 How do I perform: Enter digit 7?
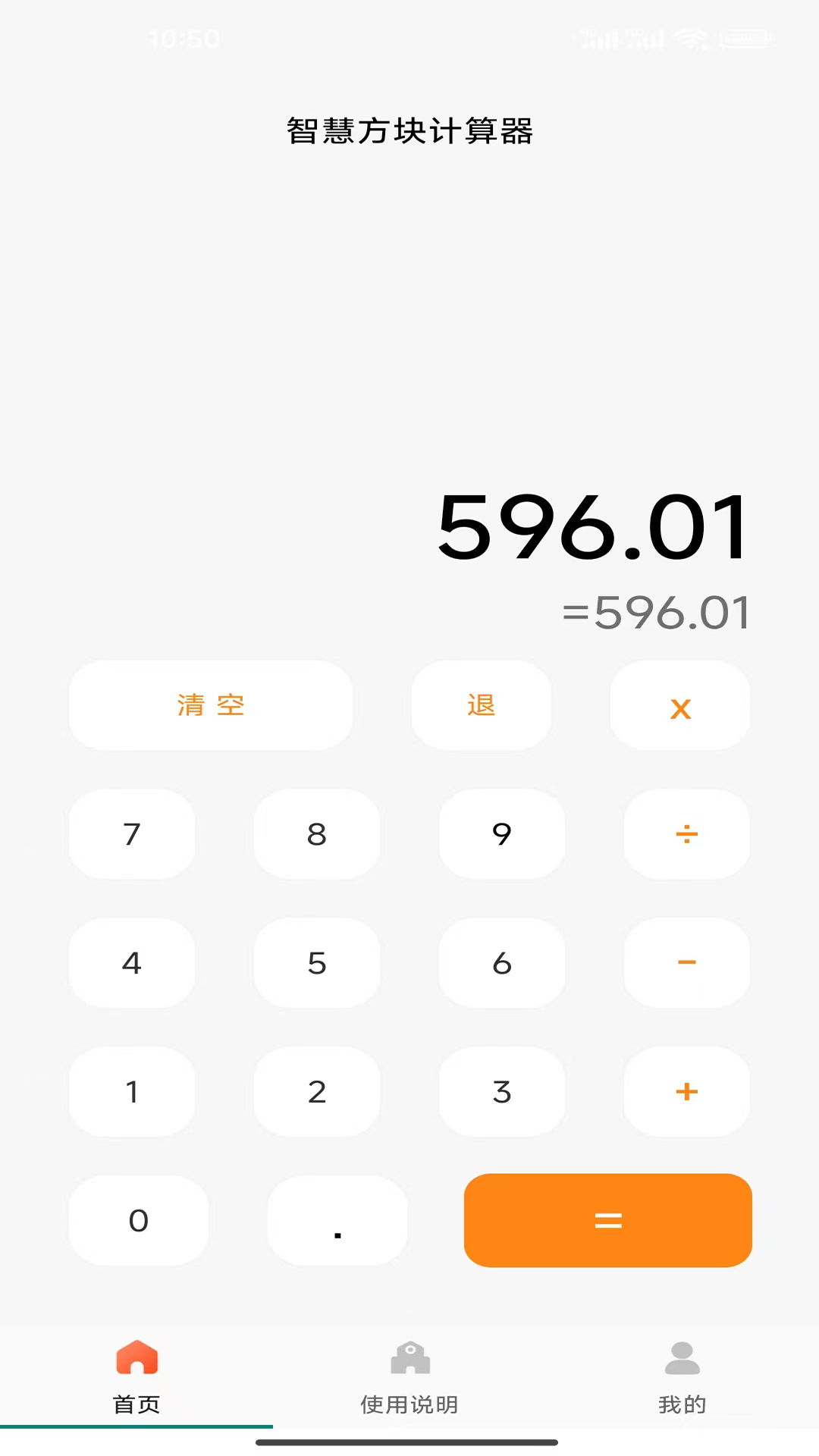(132, 834)
